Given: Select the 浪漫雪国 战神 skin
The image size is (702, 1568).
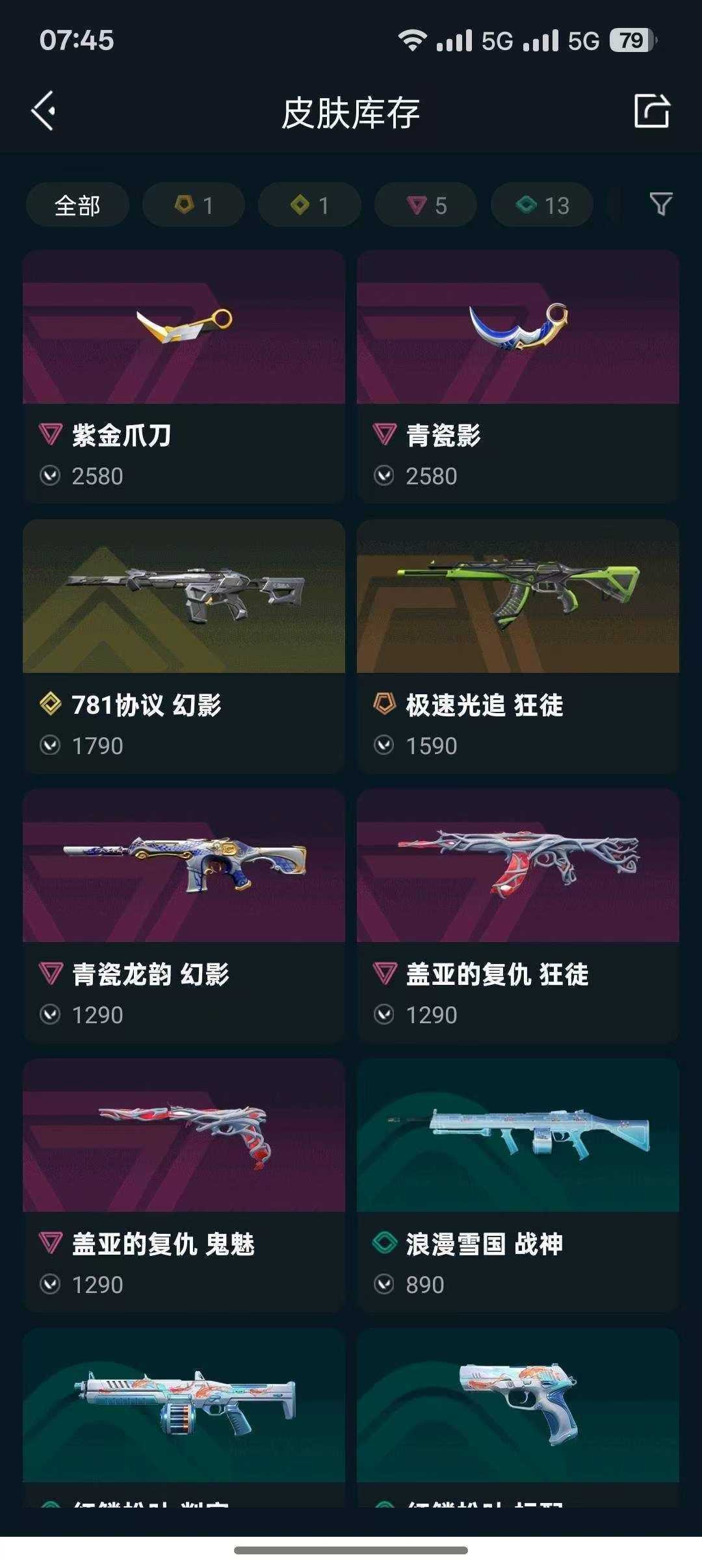Looking at the screenshot, I should pyautogui.click(x=518, y=1184).
